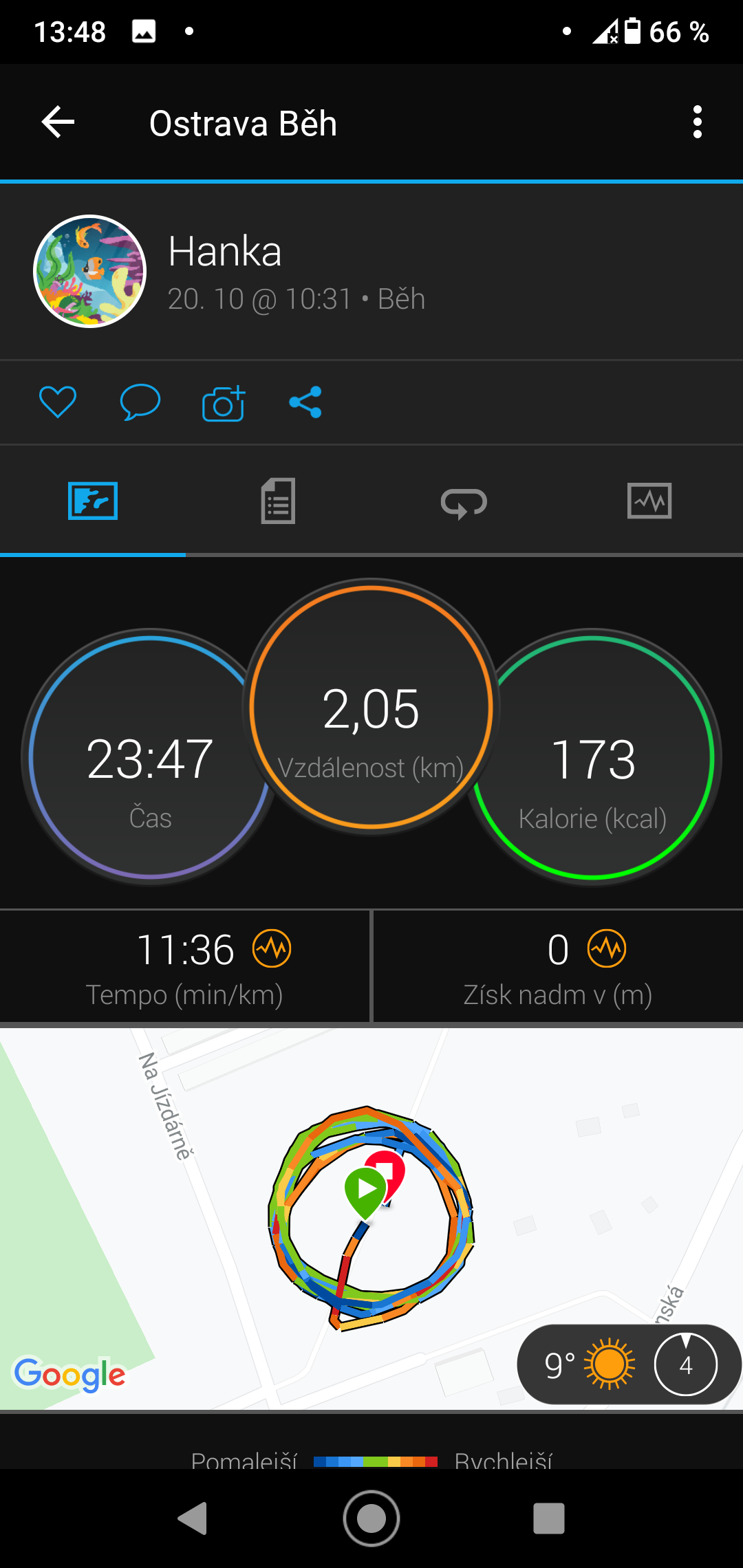The image size is (743, 1568).
Task: Open Hanka's profile picture
Action: point(90,272)
